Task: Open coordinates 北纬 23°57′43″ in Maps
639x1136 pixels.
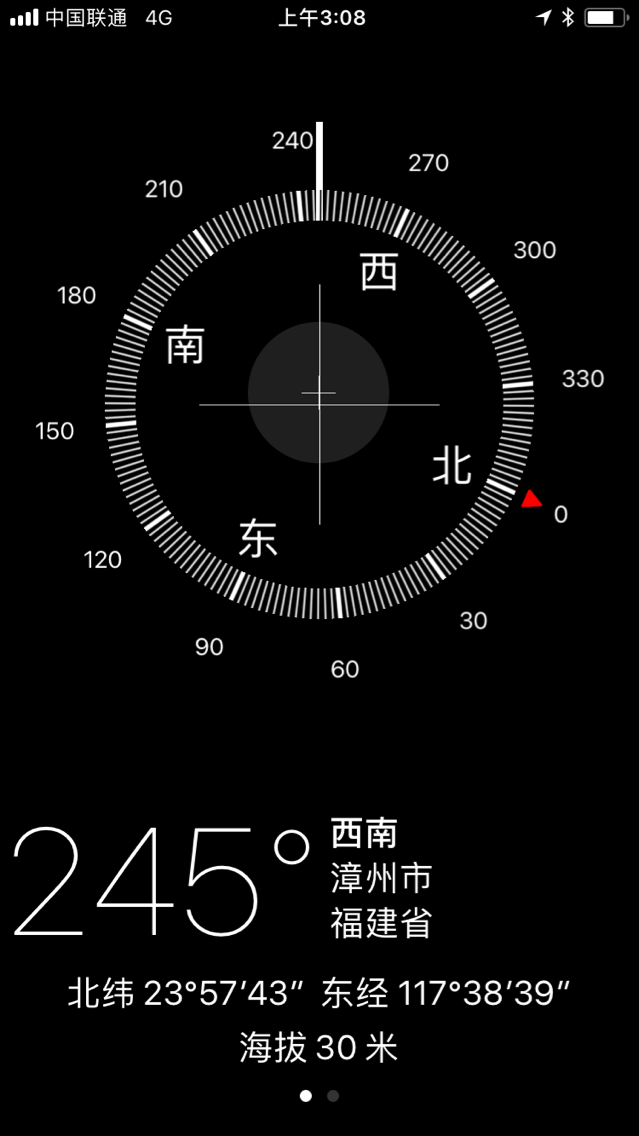Action: click(x=319, y=994)
